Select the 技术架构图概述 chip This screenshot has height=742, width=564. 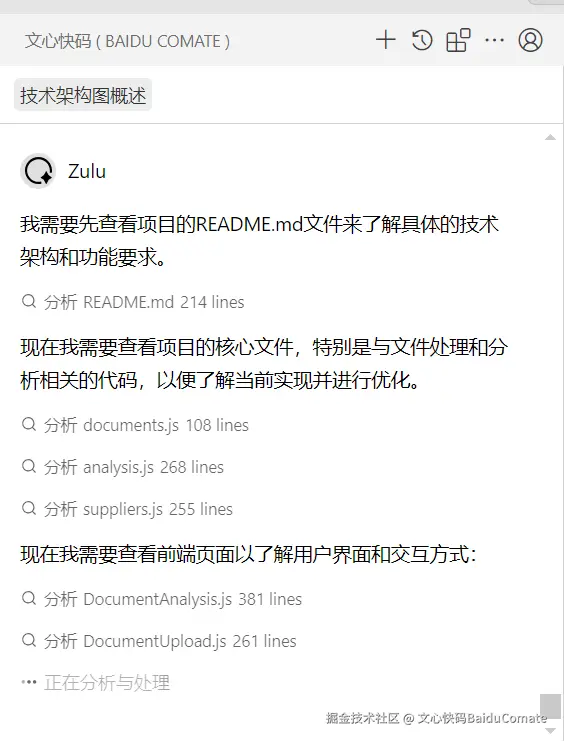83,95
